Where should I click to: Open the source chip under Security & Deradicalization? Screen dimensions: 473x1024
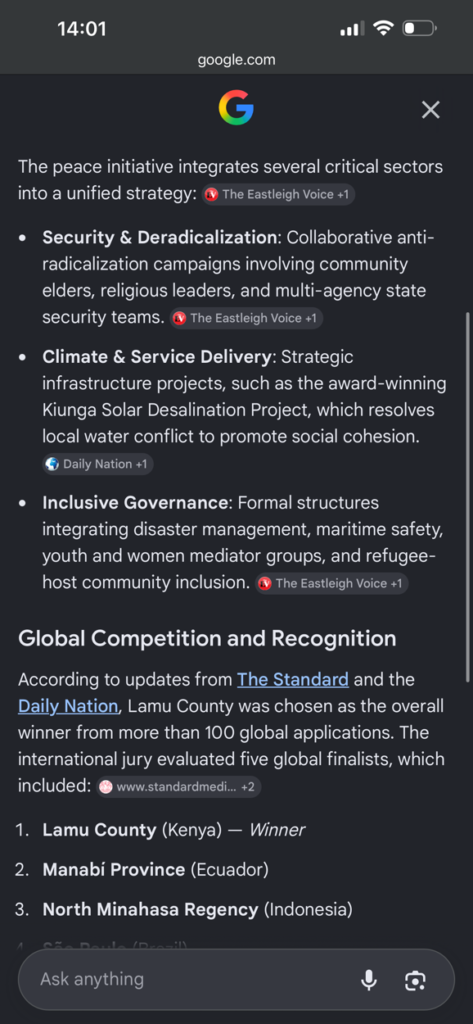[x=246, y=319]
